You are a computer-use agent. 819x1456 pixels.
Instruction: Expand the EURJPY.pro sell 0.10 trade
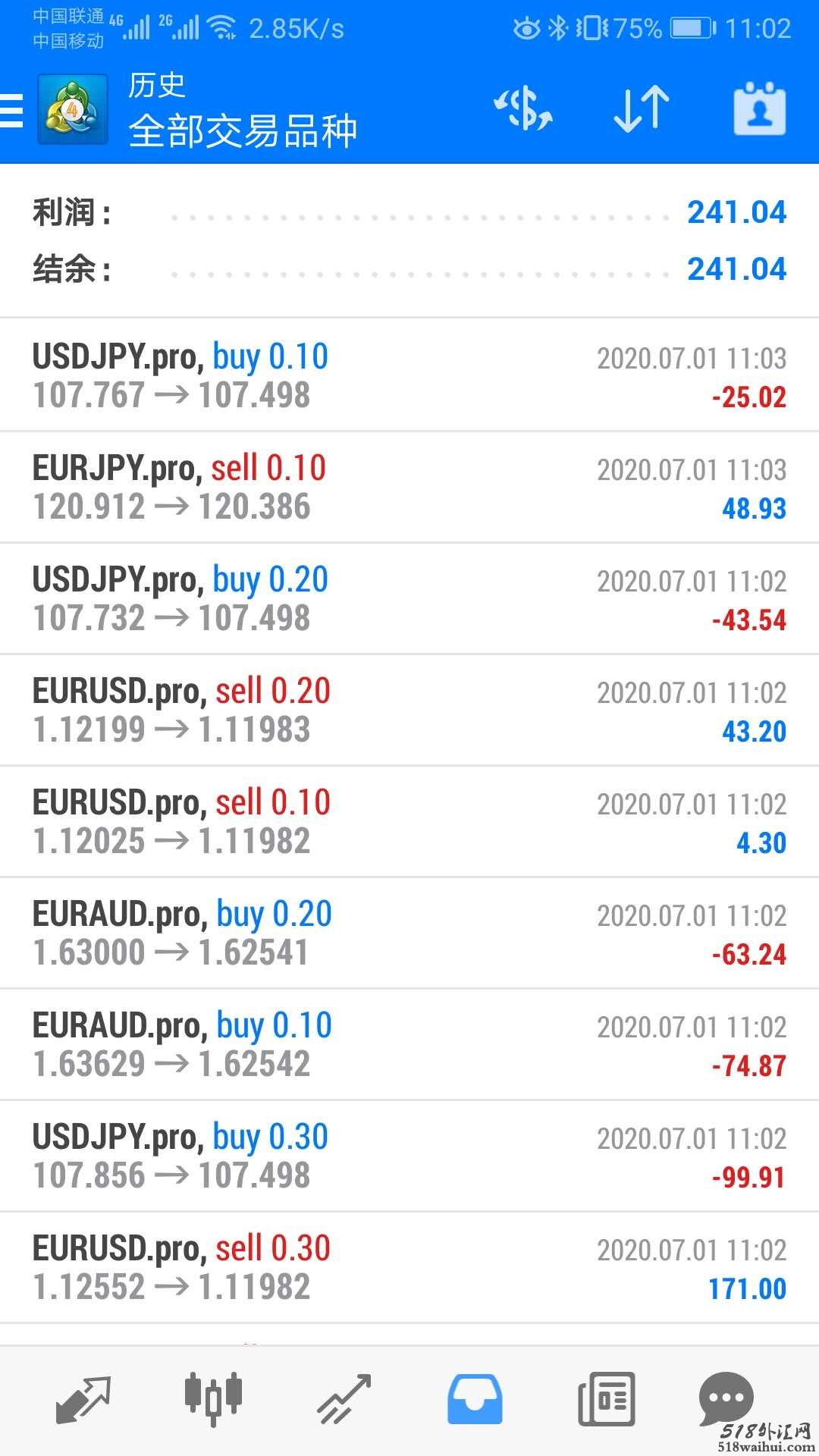[x=409, y=487]
